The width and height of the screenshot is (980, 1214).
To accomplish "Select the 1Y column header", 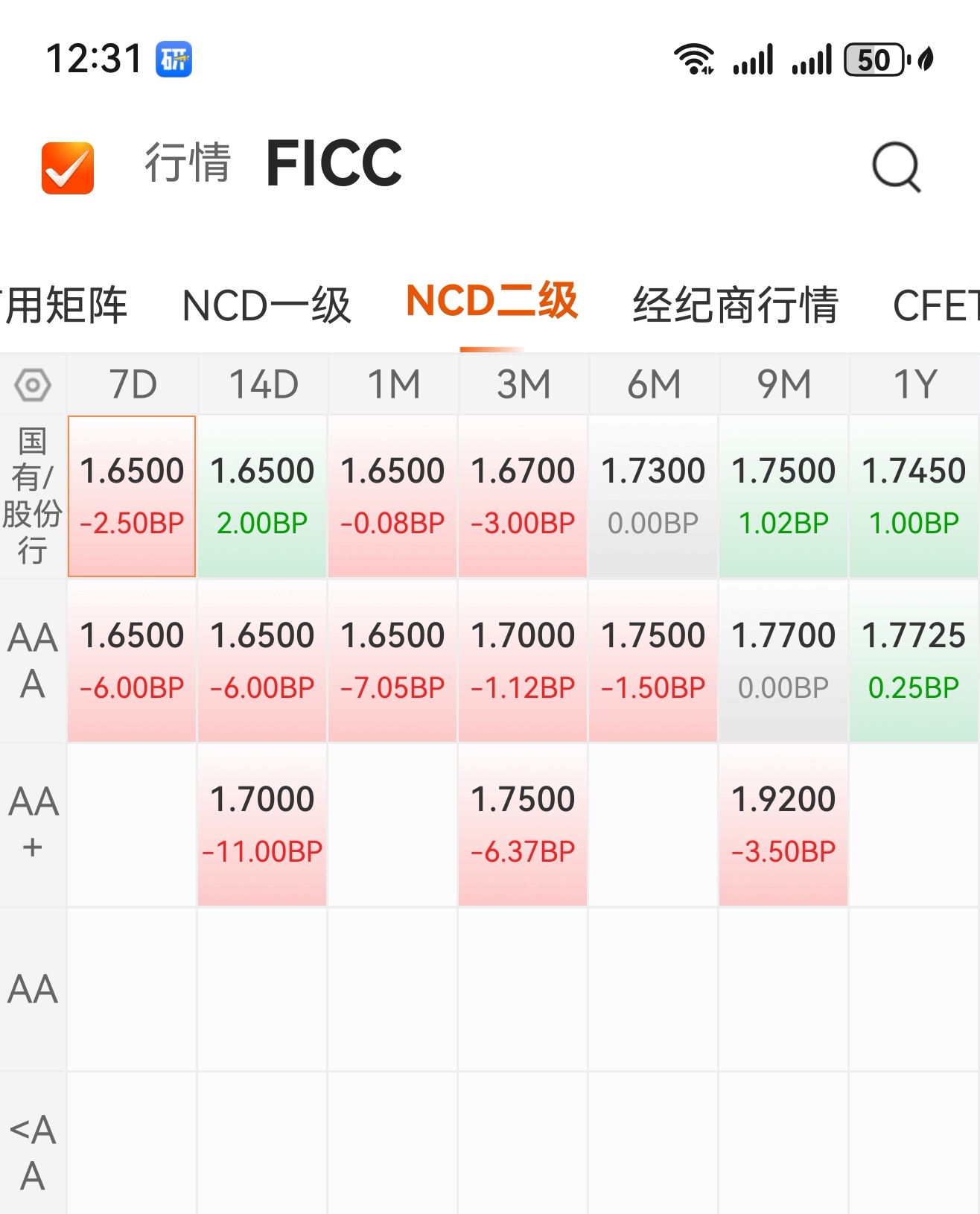I will pyautogui.click(x=915, y=384).
